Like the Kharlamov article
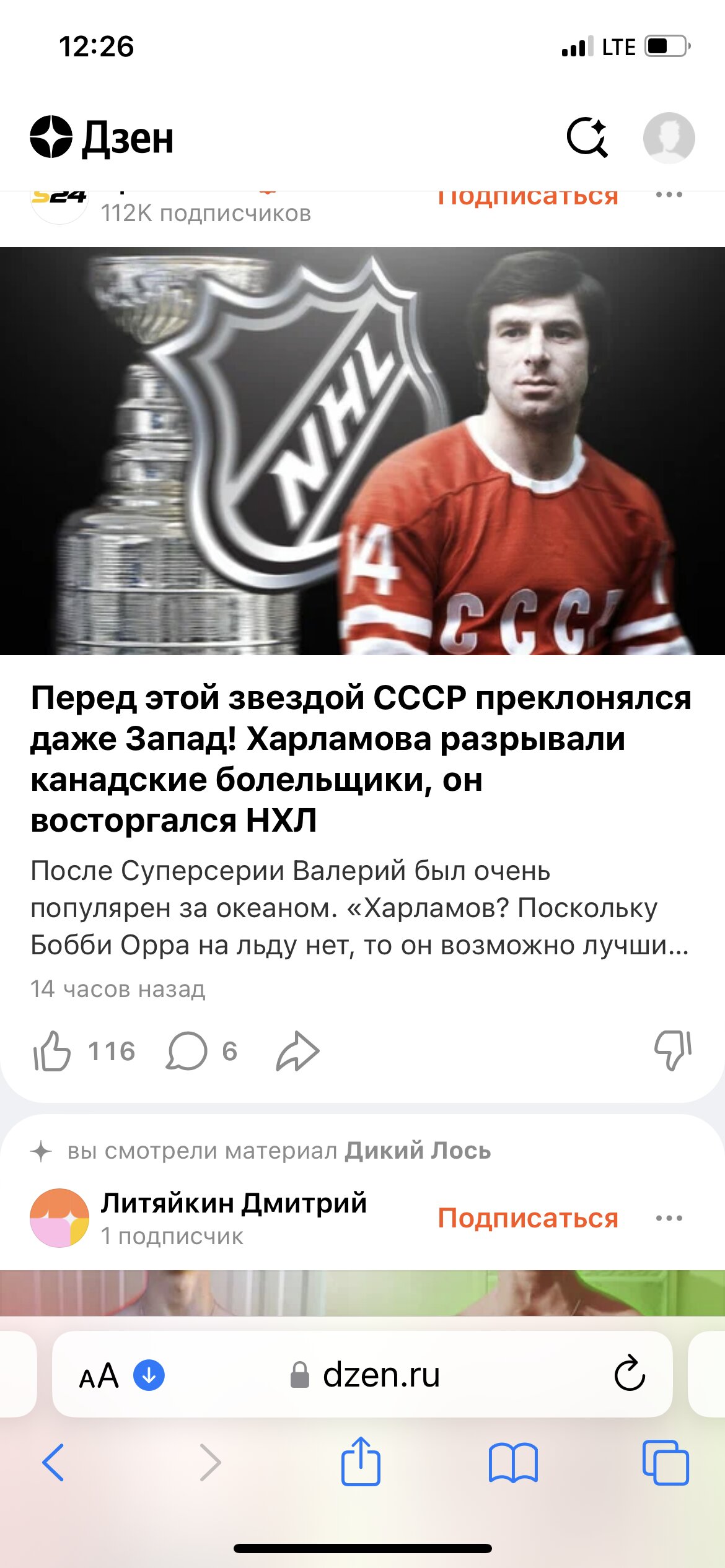The width and height of the screenshot is (725, 1568). [52, 1051]
